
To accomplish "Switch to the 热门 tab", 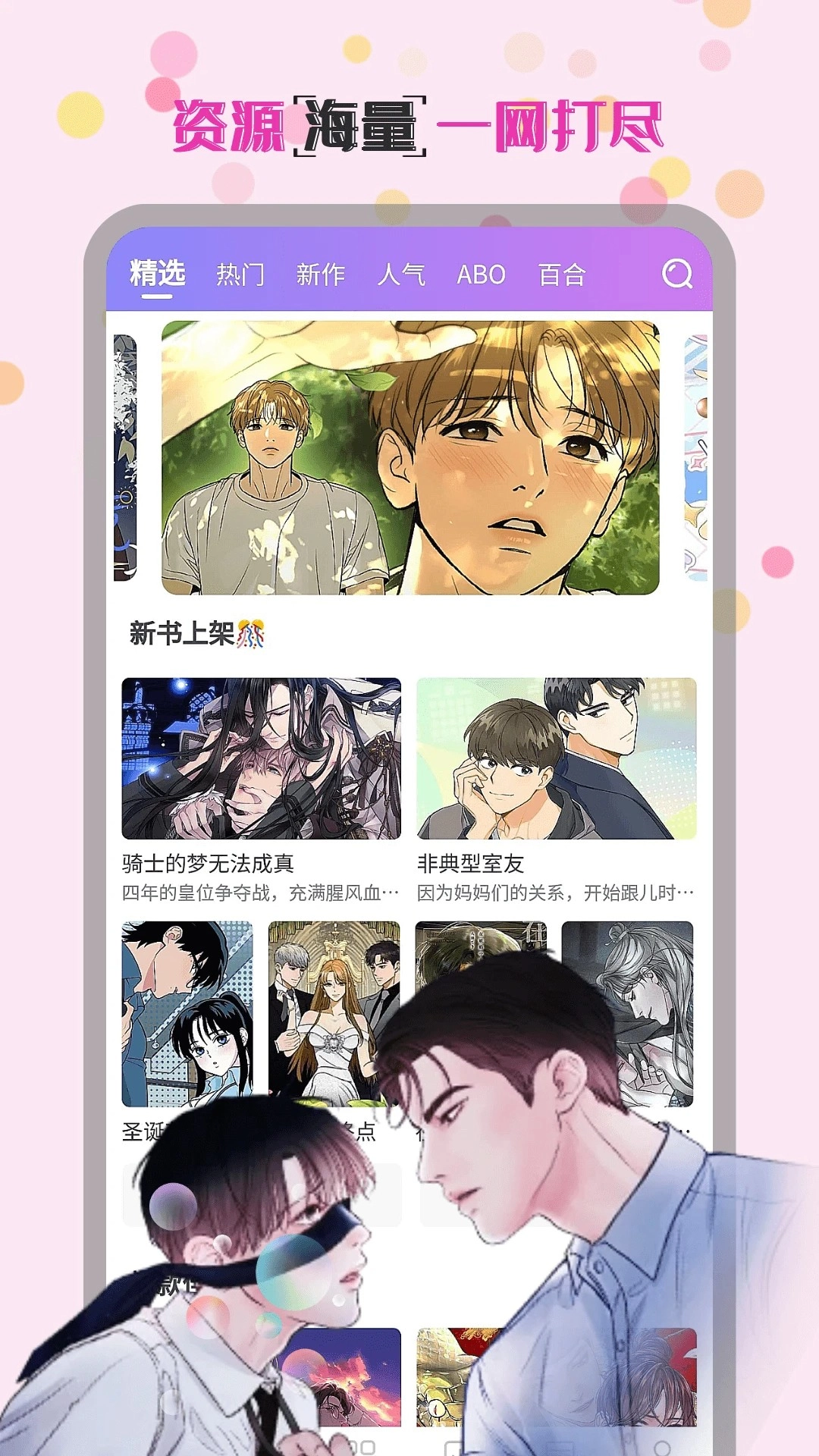I will click(x=238, y=275).
